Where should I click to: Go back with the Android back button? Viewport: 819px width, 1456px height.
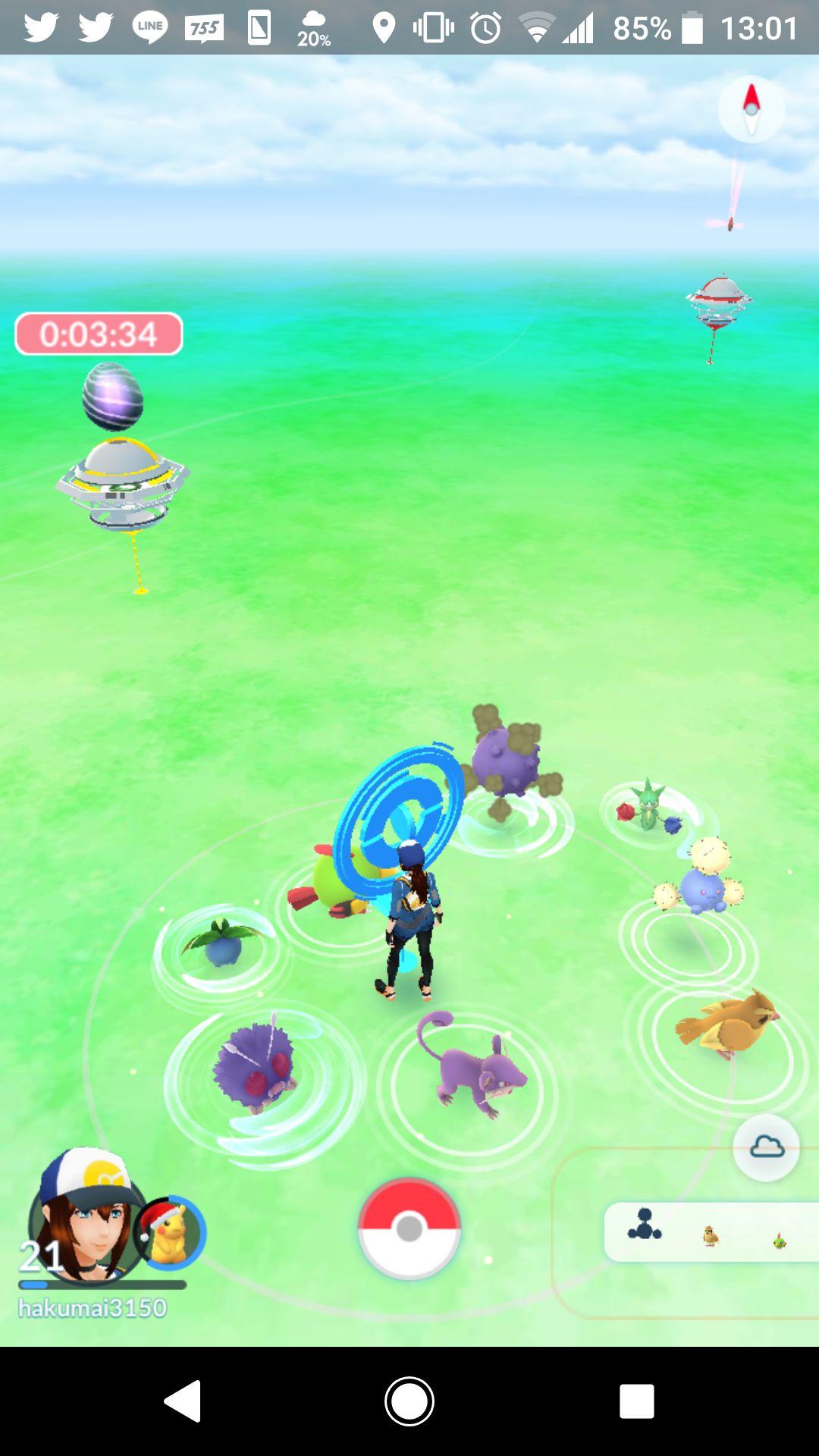pos(183,1401)
